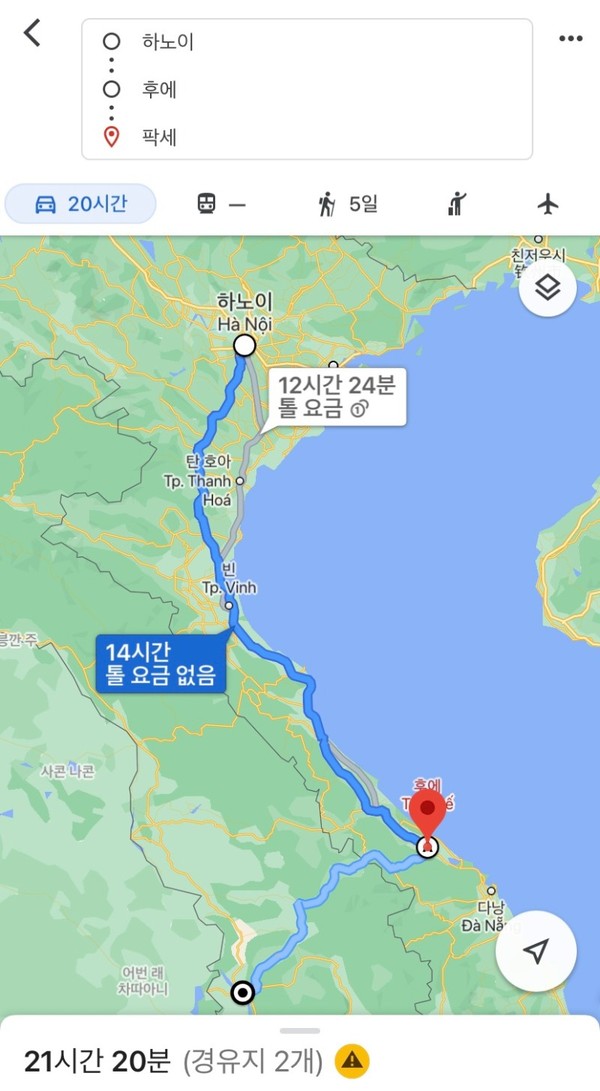The height and width of the screenshot is (1091, 600).
Task: Switch to the flights tab
Action: pos(547,204)
